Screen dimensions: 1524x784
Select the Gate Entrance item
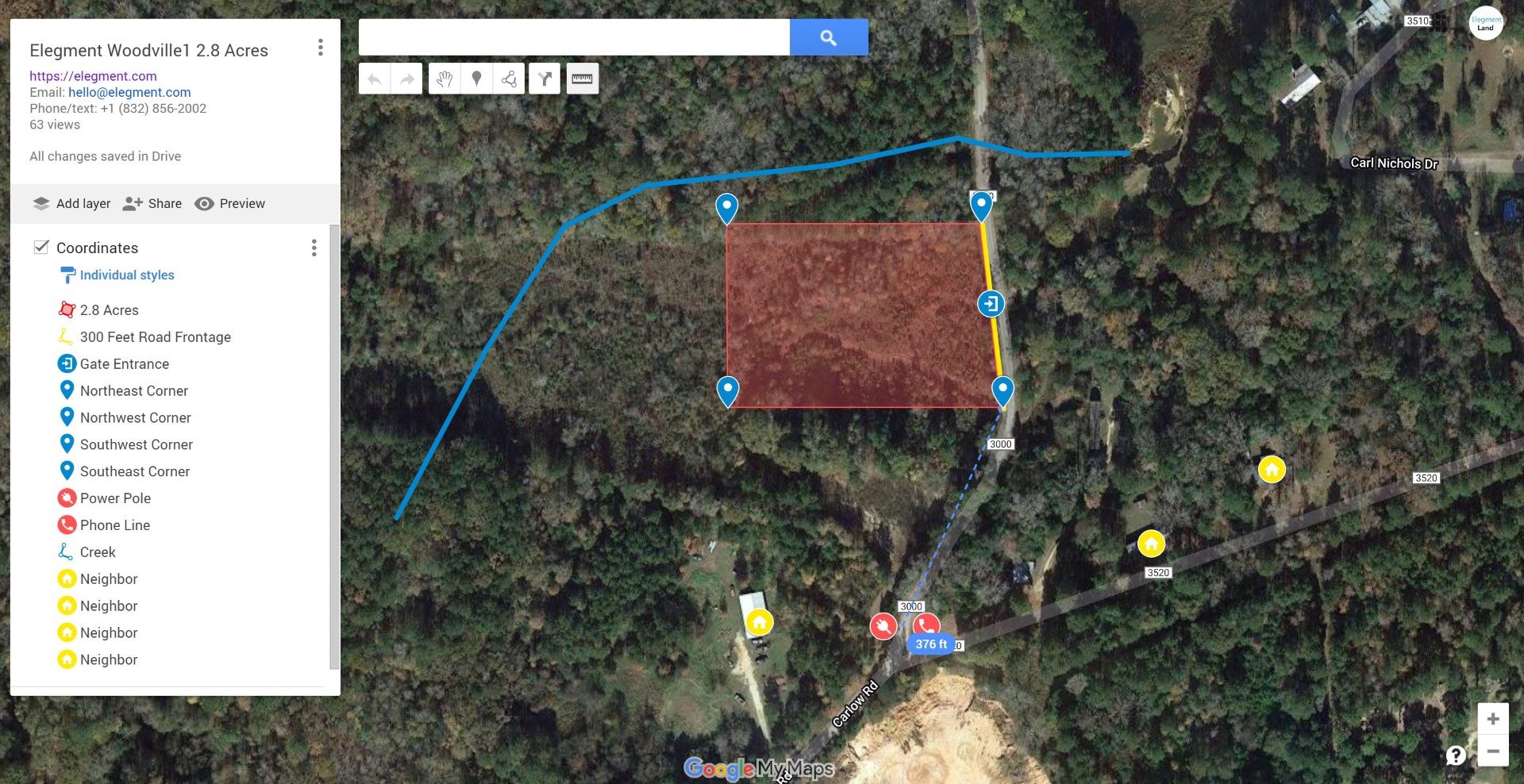point(124,364)
